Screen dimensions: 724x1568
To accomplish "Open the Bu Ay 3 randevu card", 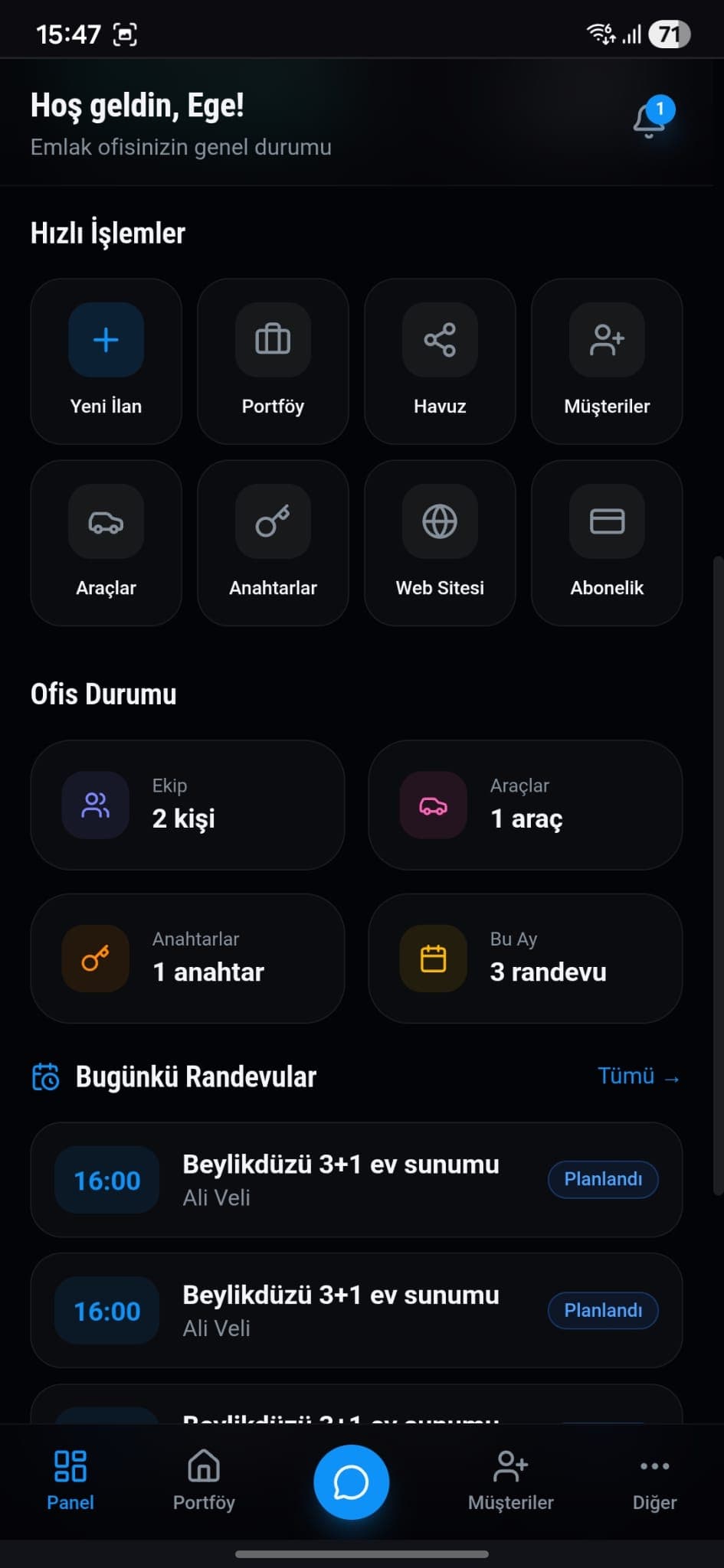I will 524,958.
